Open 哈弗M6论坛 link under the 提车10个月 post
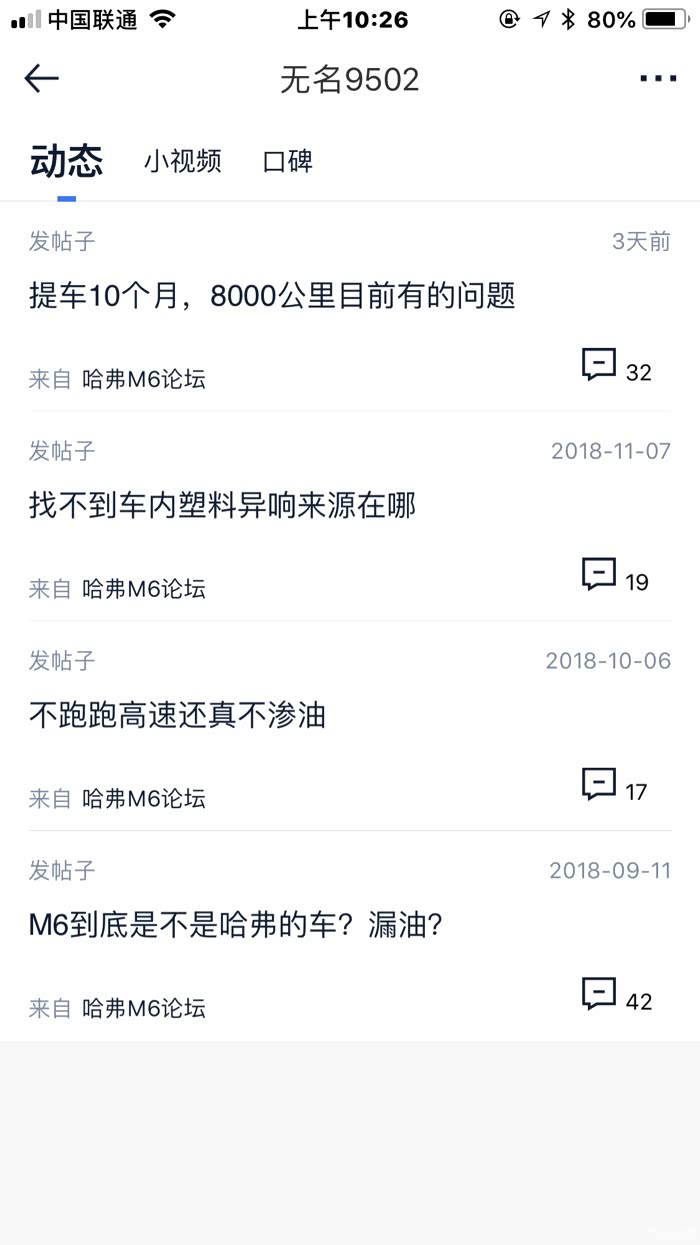The image size is (700, 1245). [x=143, y=379]
